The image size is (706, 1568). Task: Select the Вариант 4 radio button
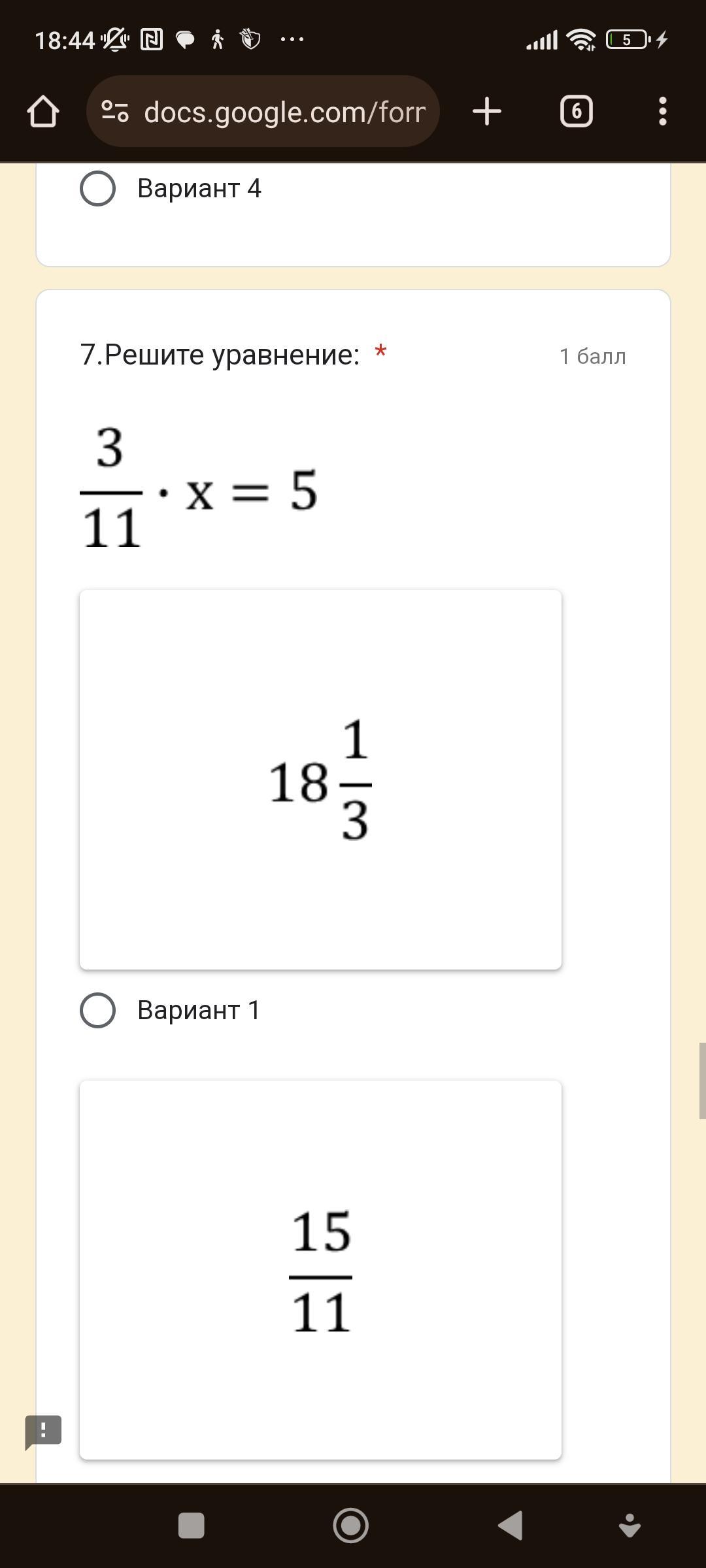pyautogui.click(x=98, y=189)
